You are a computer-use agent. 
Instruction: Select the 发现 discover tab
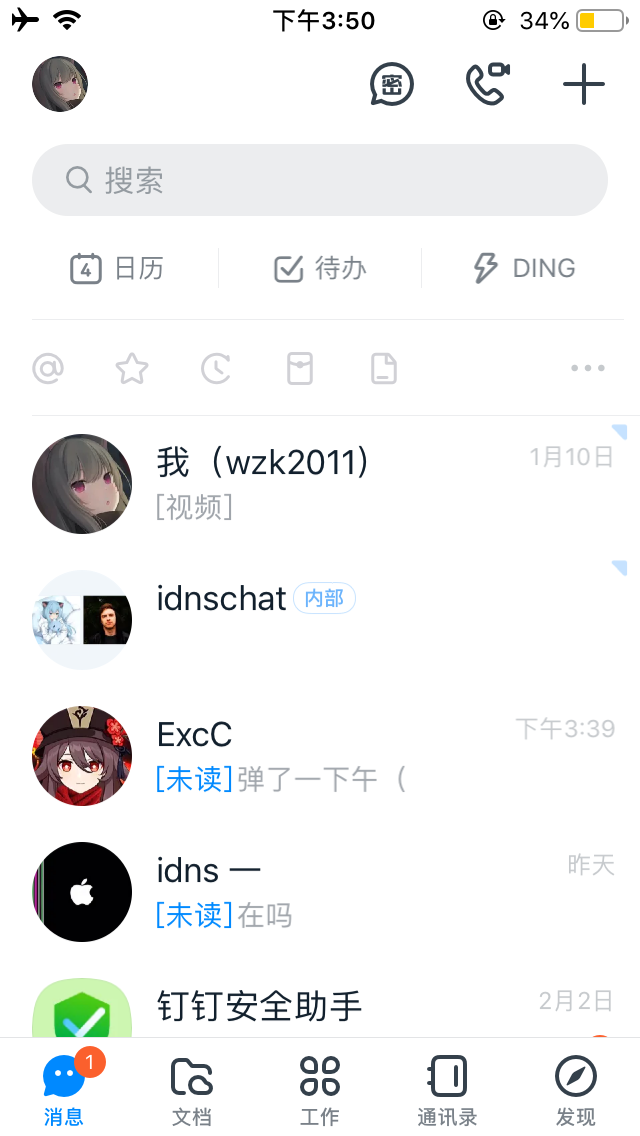[576, 1090]
